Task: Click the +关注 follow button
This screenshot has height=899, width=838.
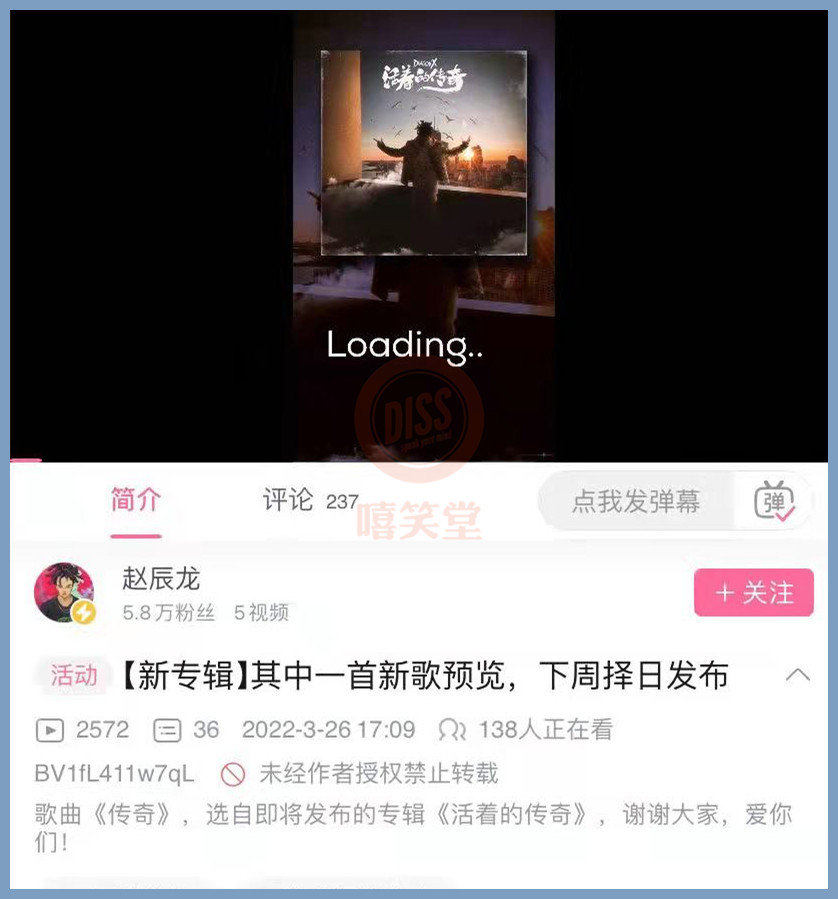Action: pos(753,593)
